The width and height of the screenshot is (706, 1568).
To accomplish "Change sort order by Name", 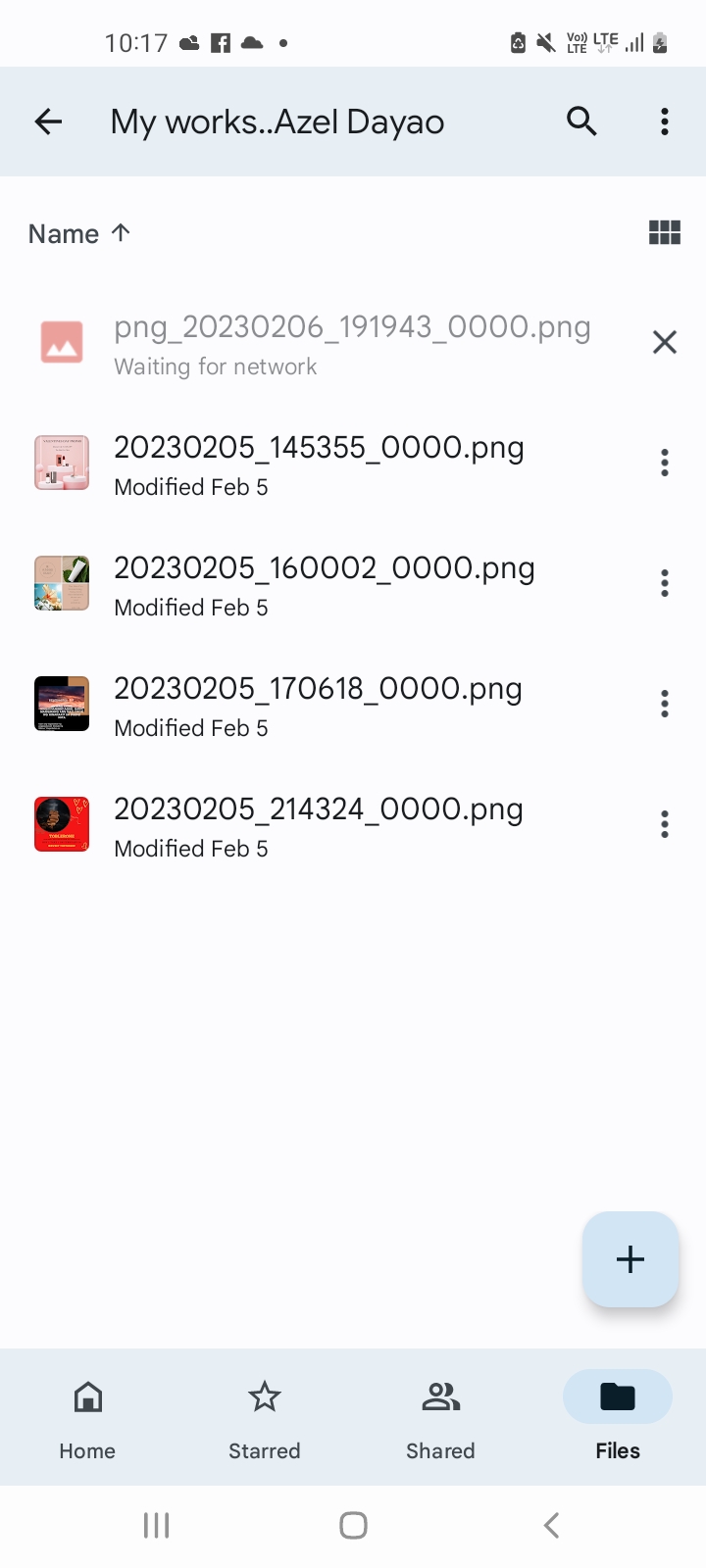I will tap(78, 233).
